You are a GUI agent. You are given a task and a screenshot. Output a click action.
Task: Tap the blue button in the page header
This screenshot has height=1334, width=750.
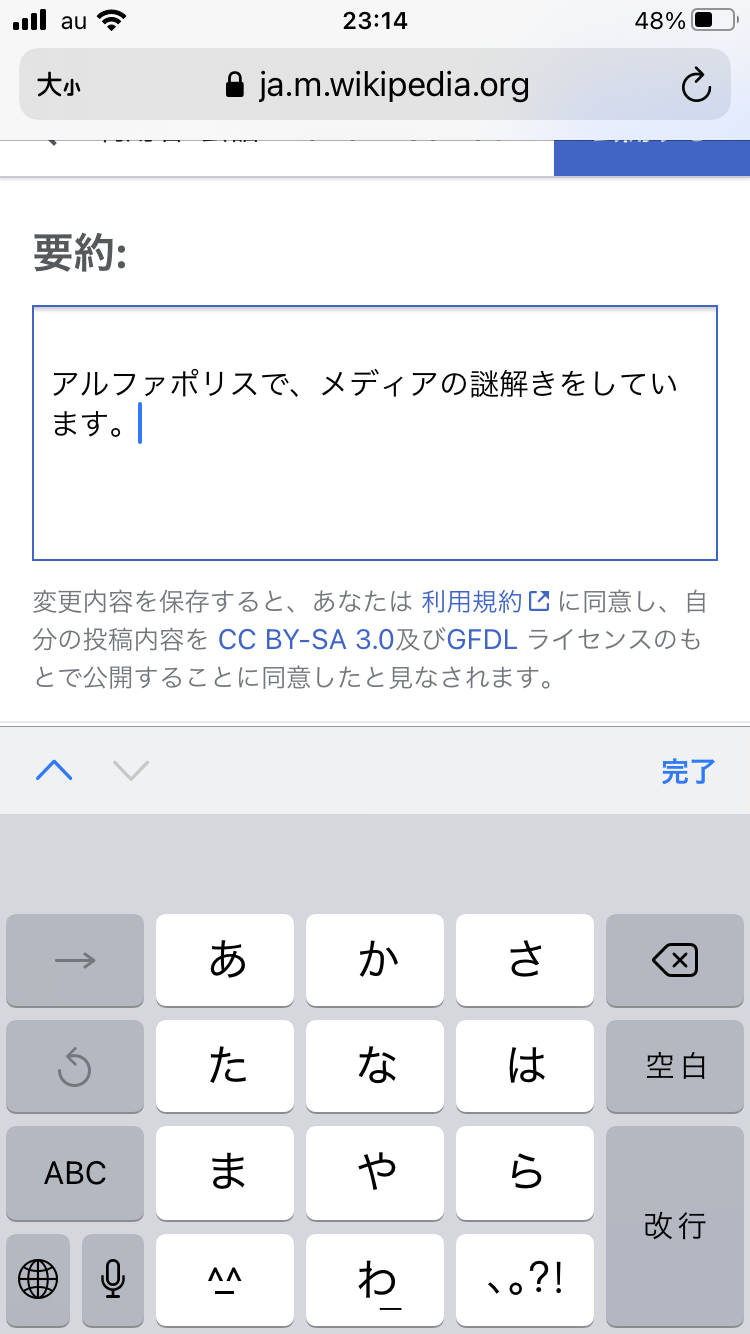(x=651, y=158)
